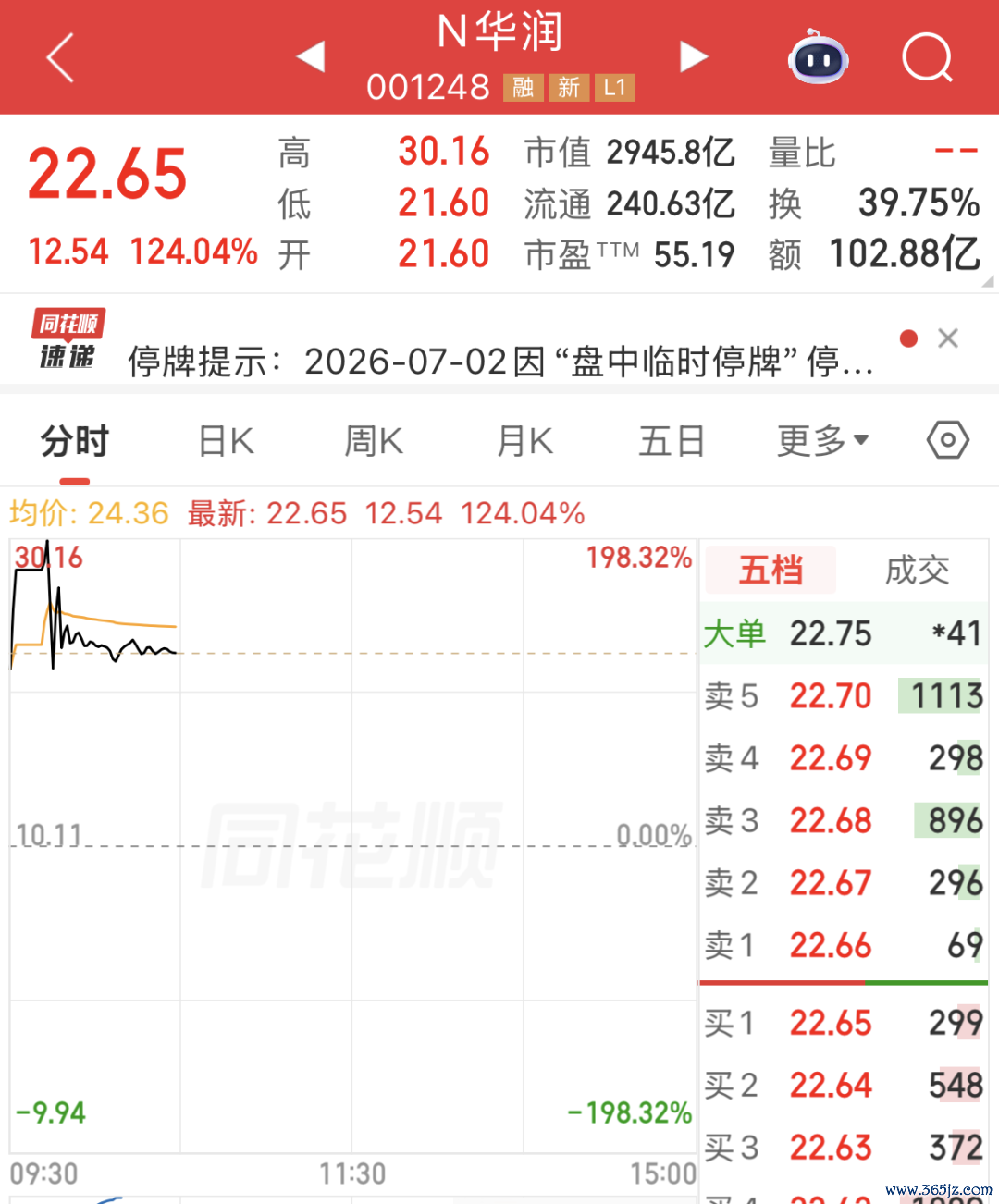
Task: Tap the 买1 quote at 22.65
Action: click(x=844, y=1023)
